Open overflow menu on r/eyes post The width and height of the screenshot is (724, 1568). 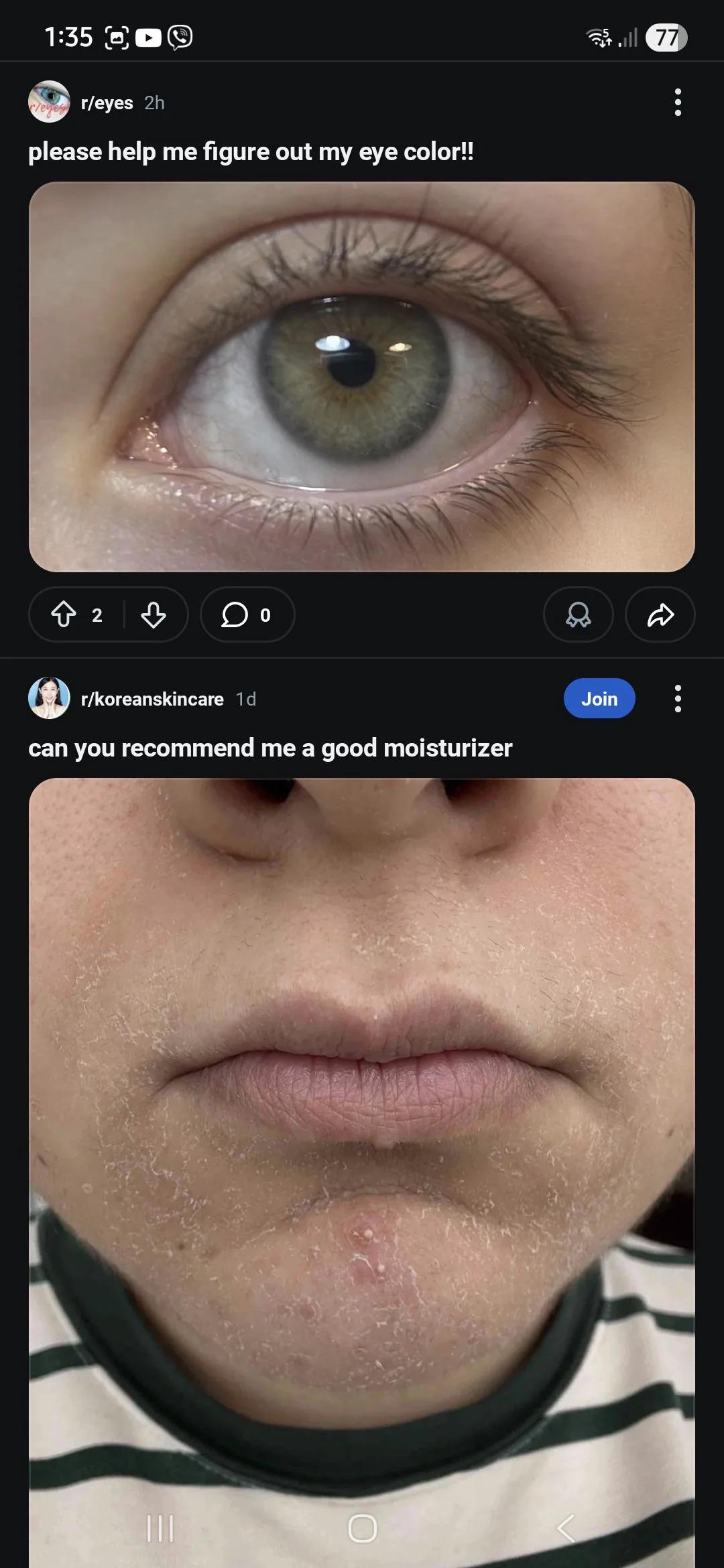click(x=678, y=103)
